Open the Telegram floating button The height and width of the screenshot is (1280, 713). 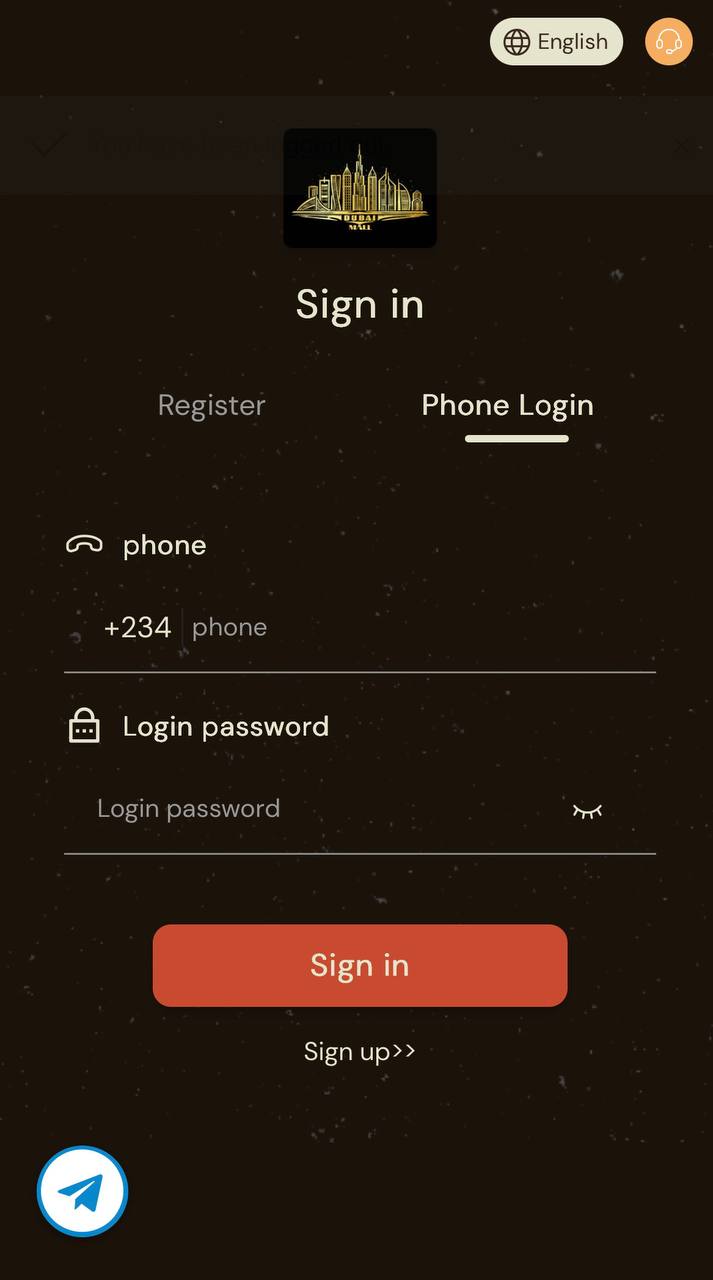pos(82,1191)
